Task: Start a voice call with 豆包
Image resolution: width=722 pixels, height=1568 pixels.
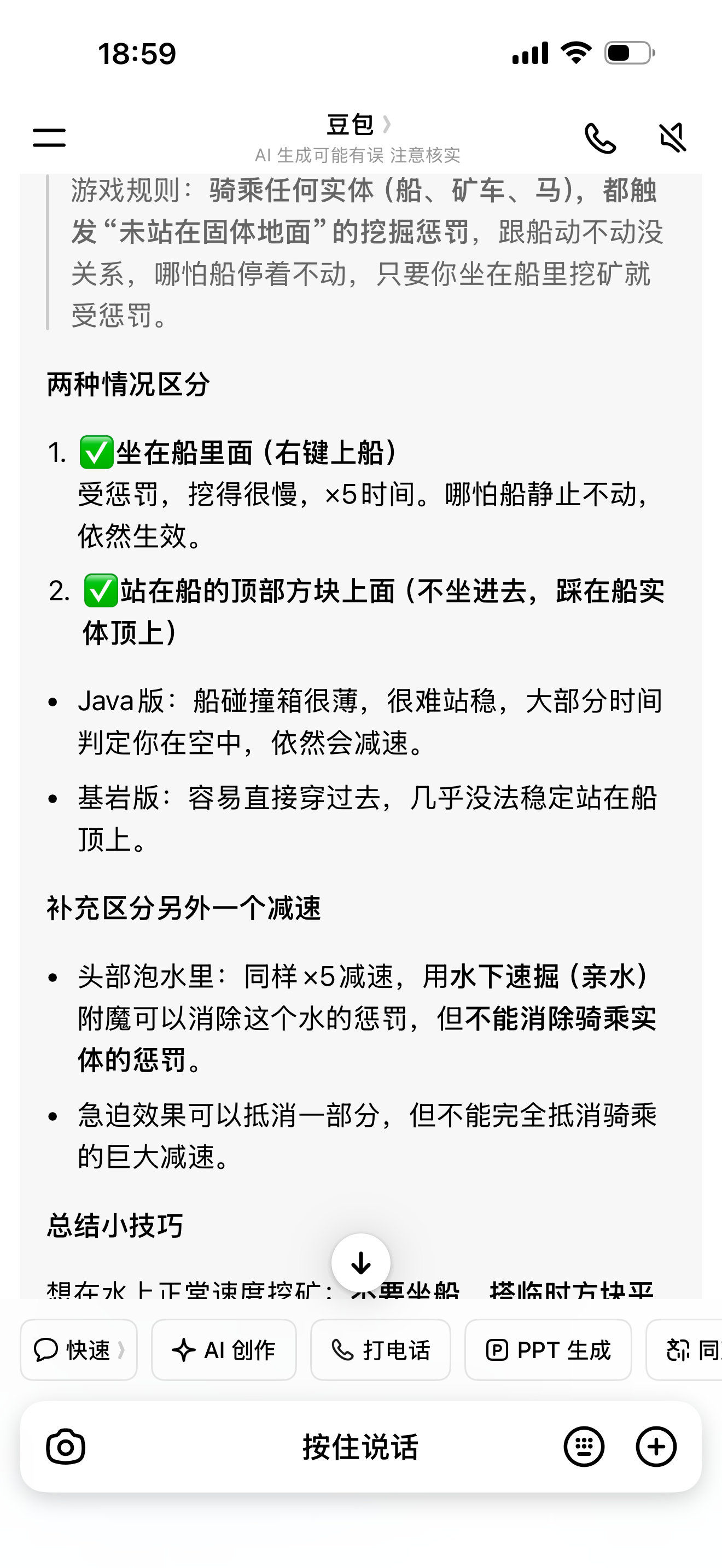Action: click(x=600, y=138)
